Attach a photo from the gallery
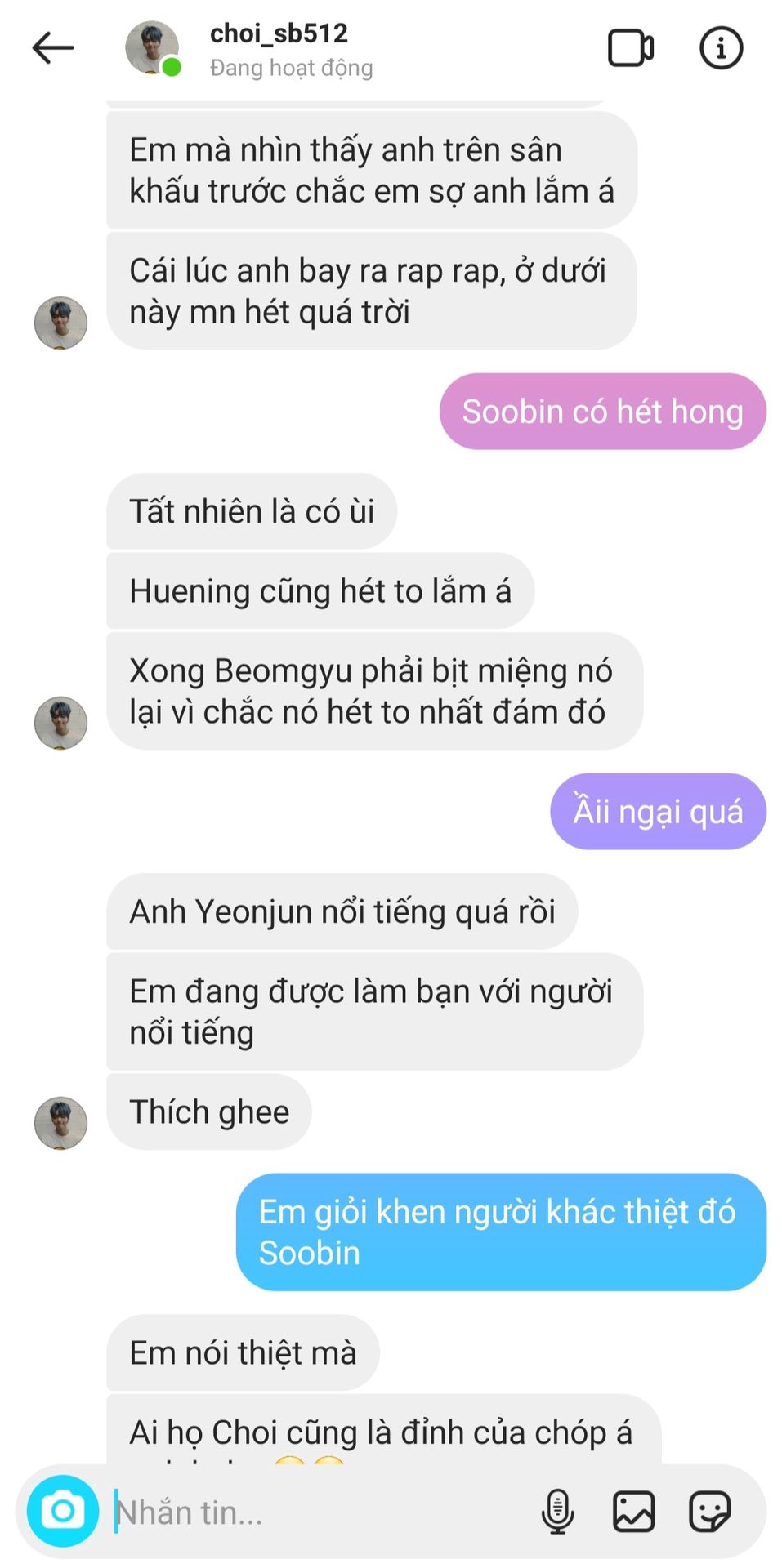782x1568 pixels. pyautogui.click(x=633, y=1511)
